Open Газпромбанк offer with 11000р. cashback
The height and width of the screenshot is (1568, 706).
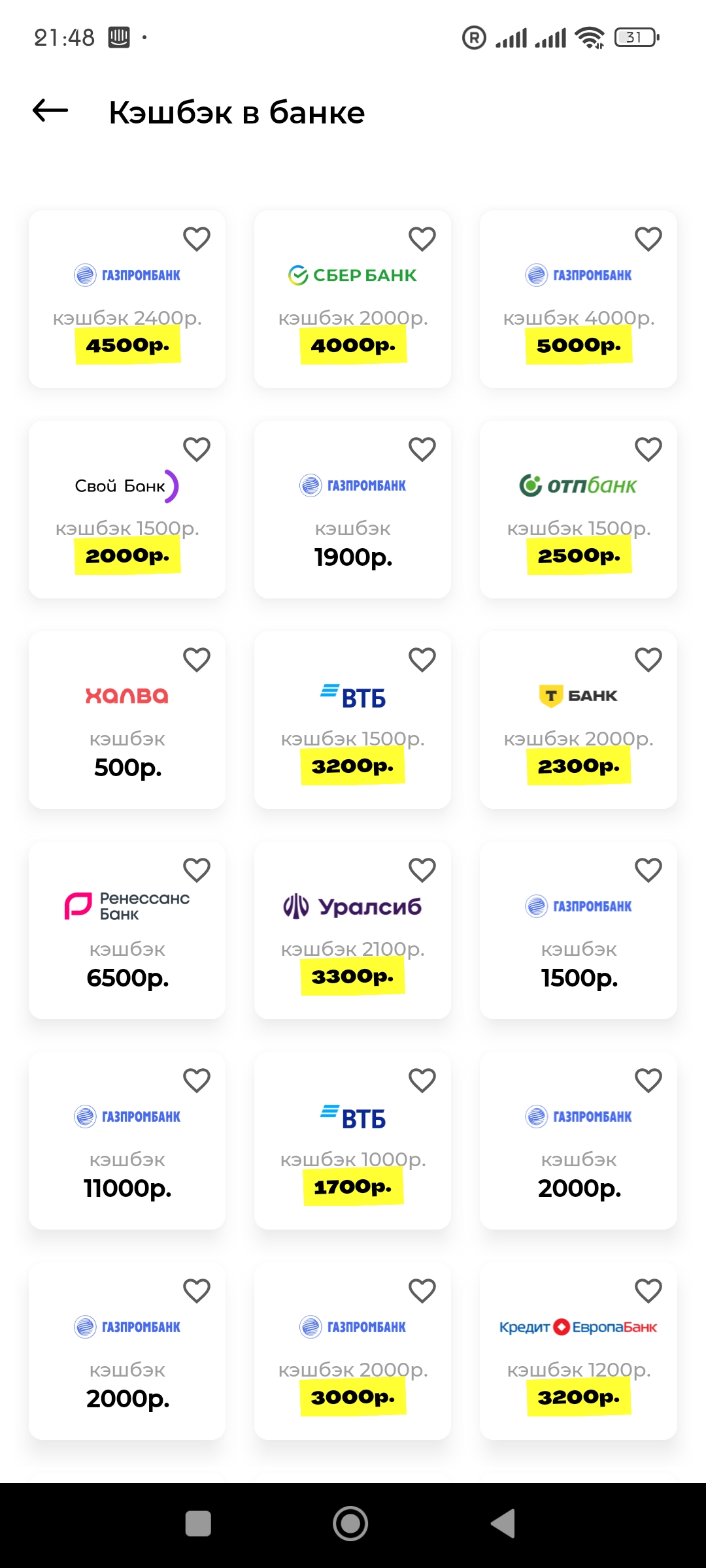(x=127, y=1147)
